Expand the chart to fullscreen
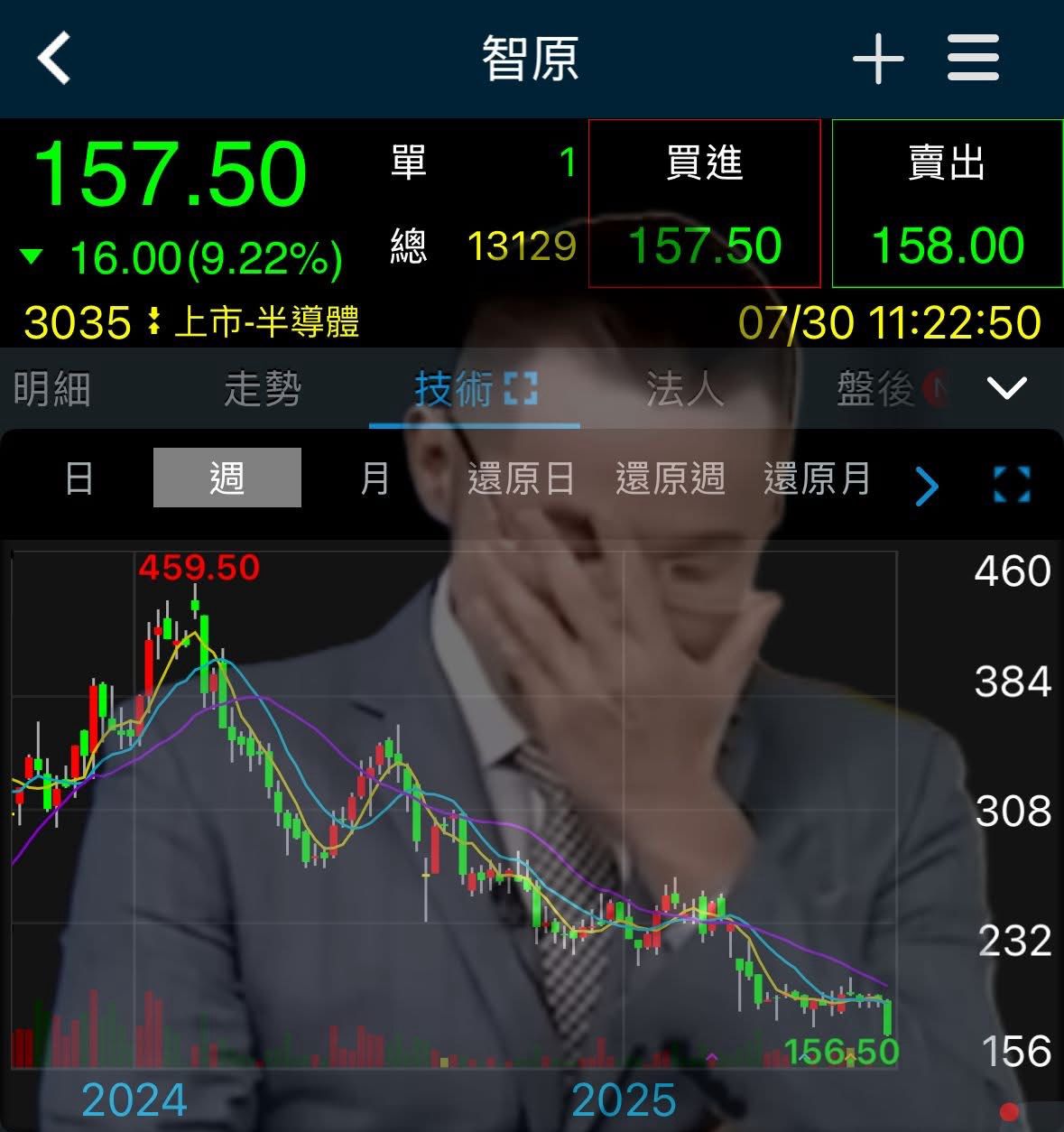The height and width of the screenshot is (1132, 1064). [1011, 484]
